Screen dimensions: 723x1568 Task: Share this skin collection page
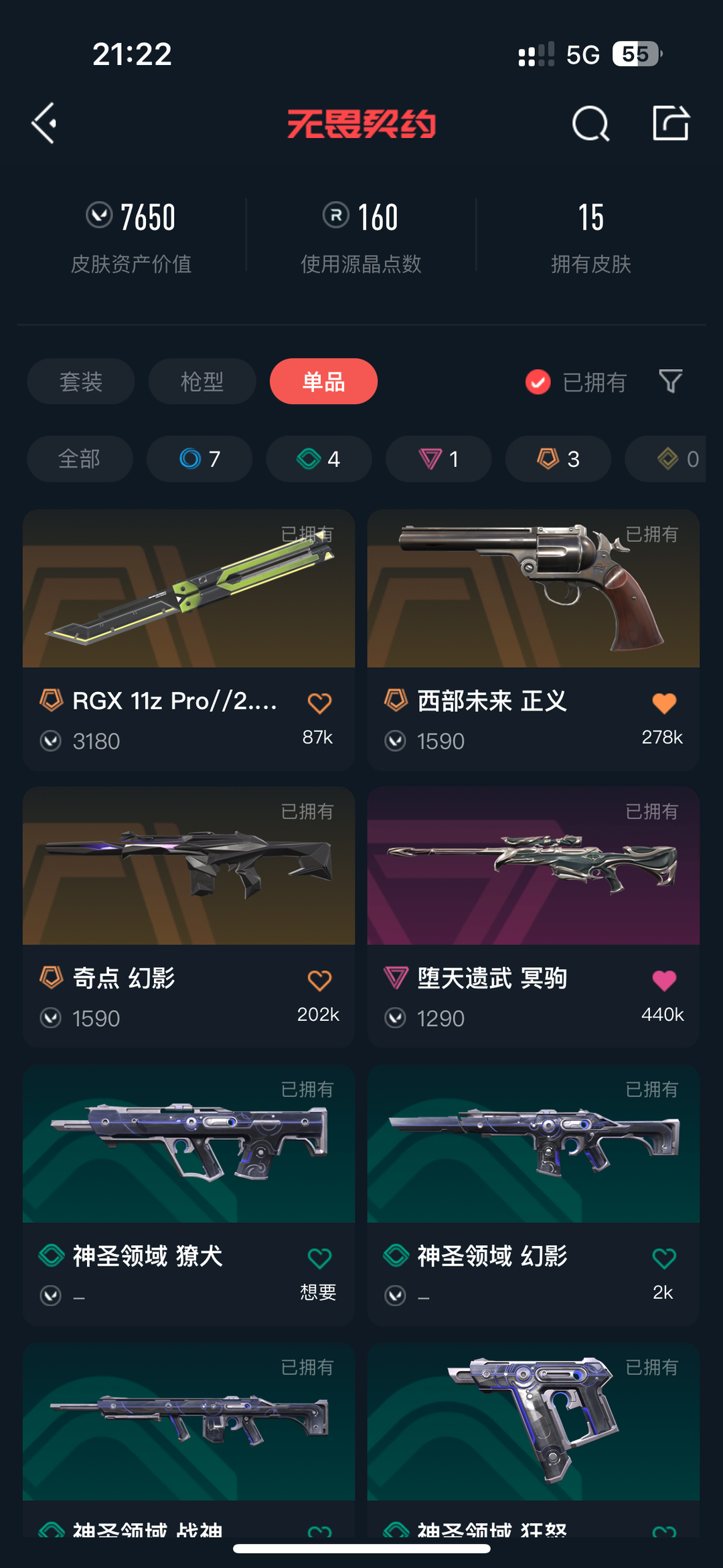[671, 123]
